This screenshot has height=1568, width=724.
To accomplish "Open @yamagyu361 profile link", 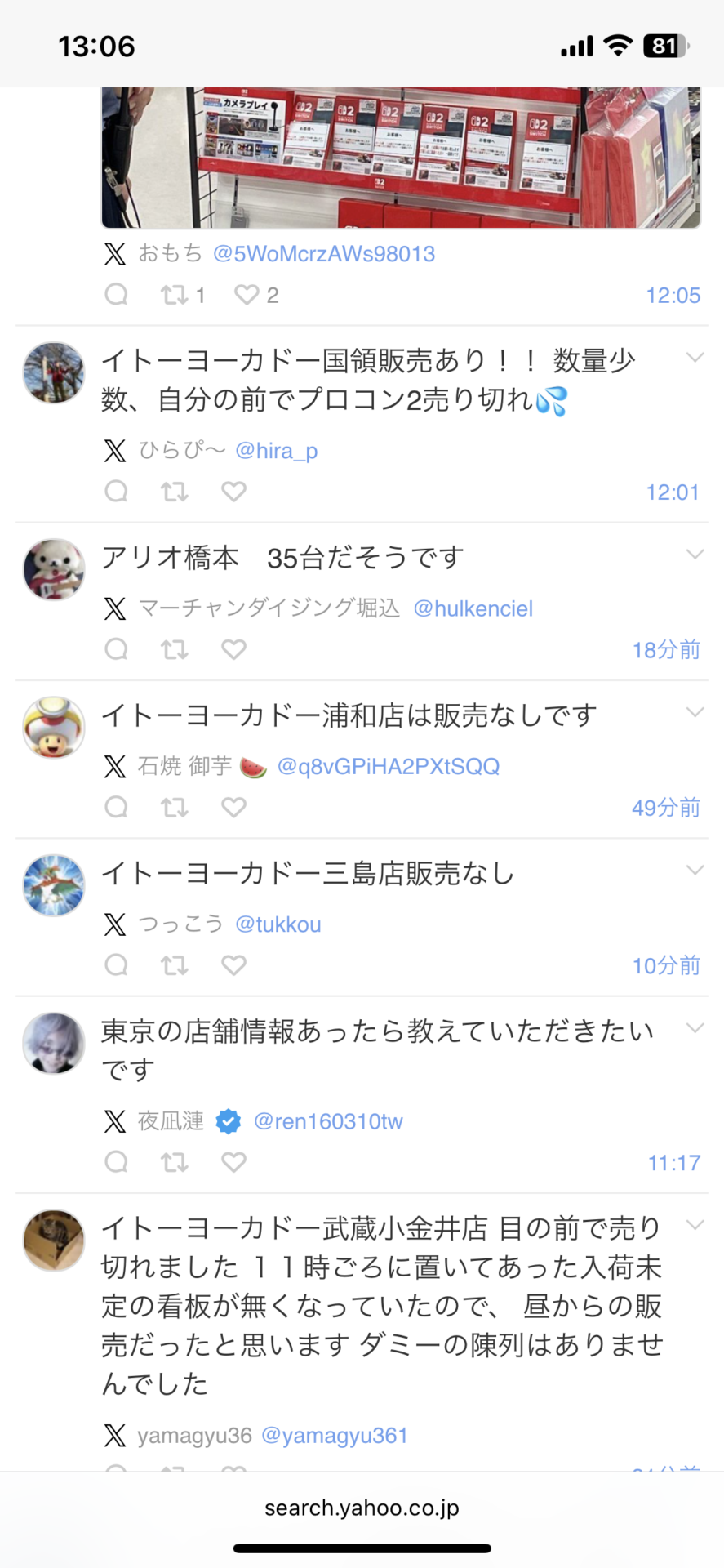I will click(334, 1436).
